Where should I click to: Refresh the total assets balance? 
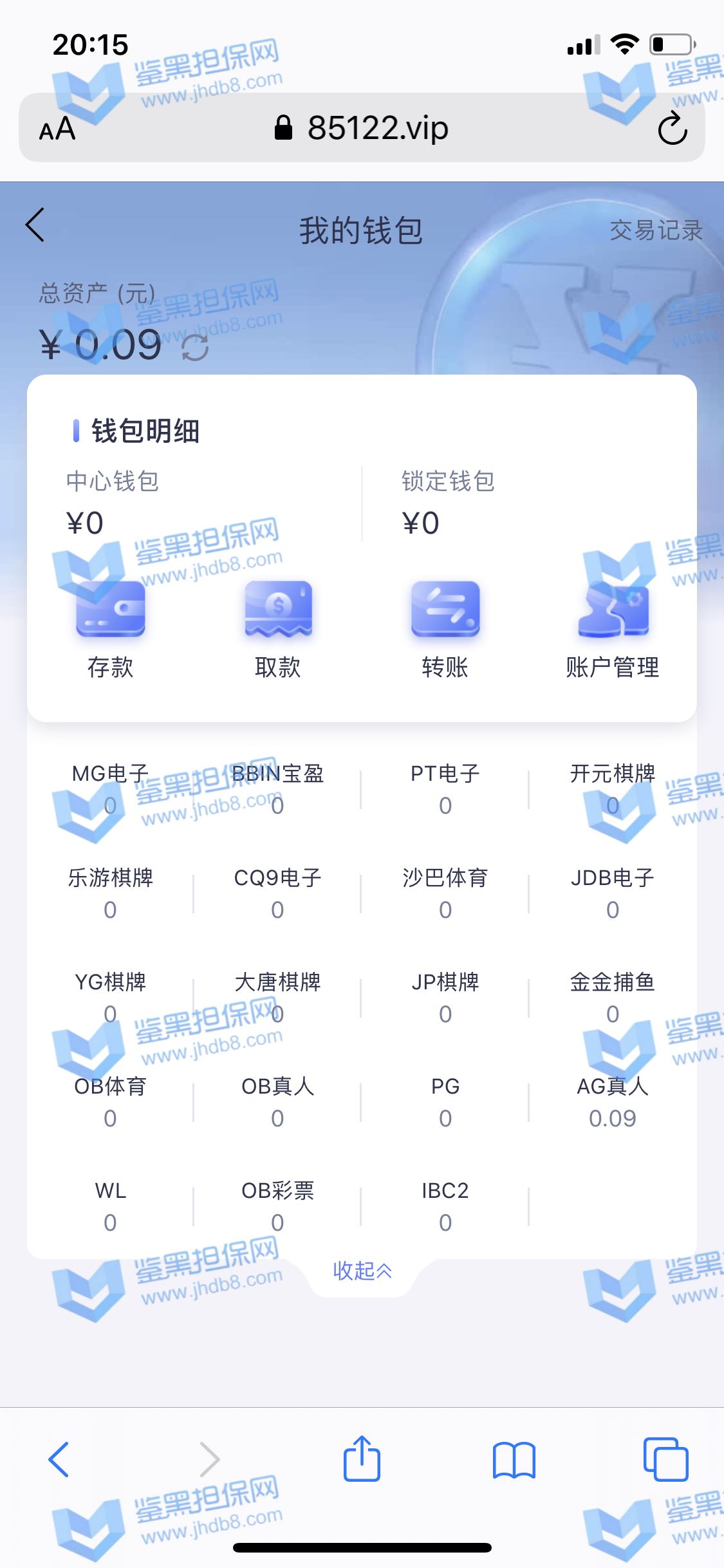click(195, 348)
